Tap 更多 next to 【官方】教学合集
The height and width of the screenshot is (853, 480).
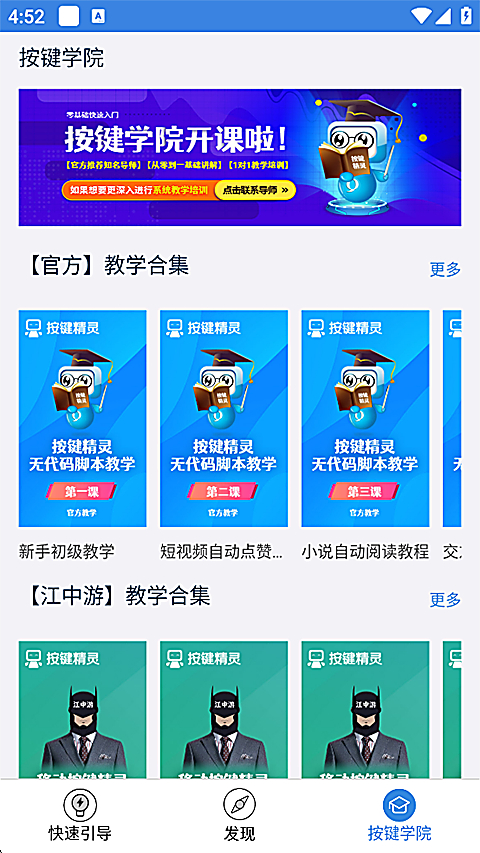pyautogui.click(x=445, y=269)
